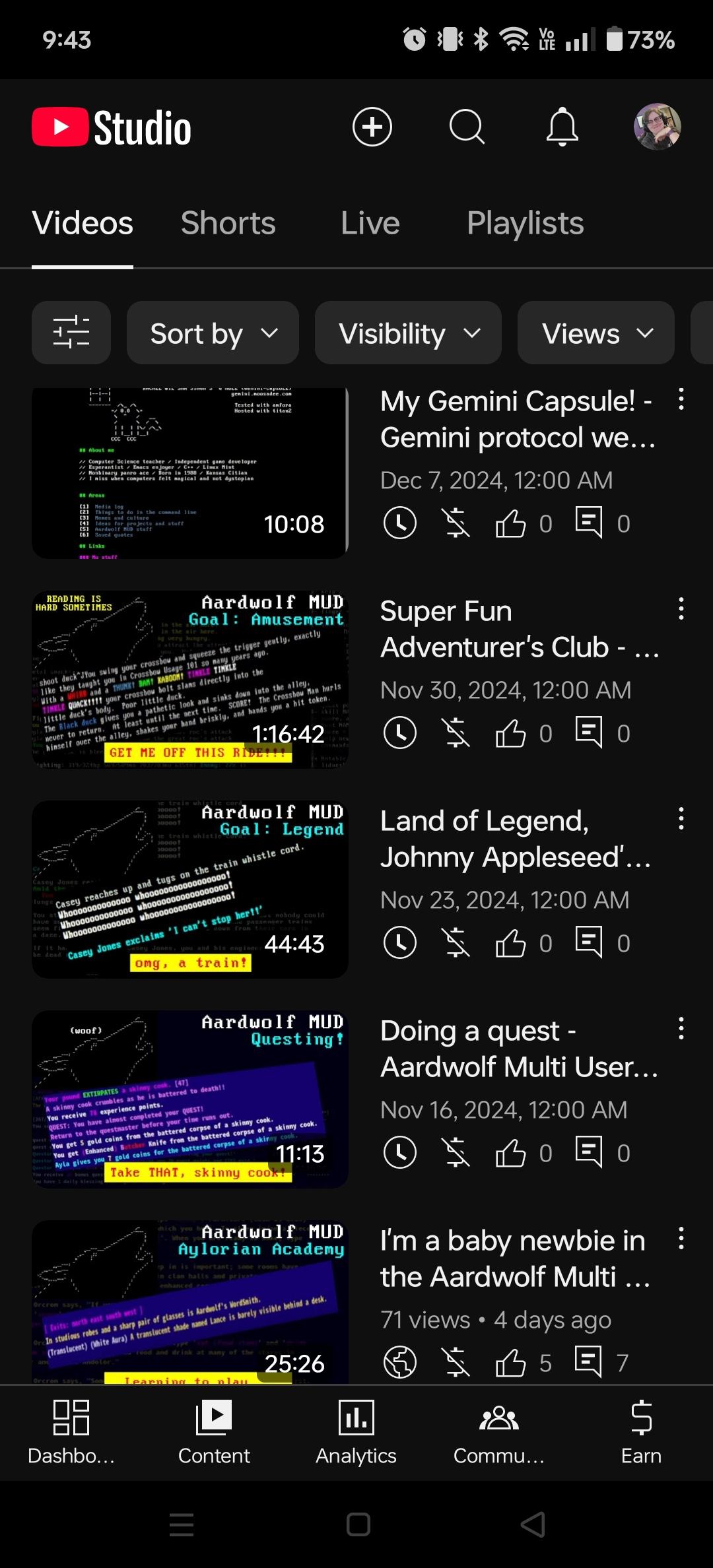The width and height of the screenshot is (713, 1568).
Task: Switch to the Analytics tab
Action: pyautogui.click(x=356, y=1432)
